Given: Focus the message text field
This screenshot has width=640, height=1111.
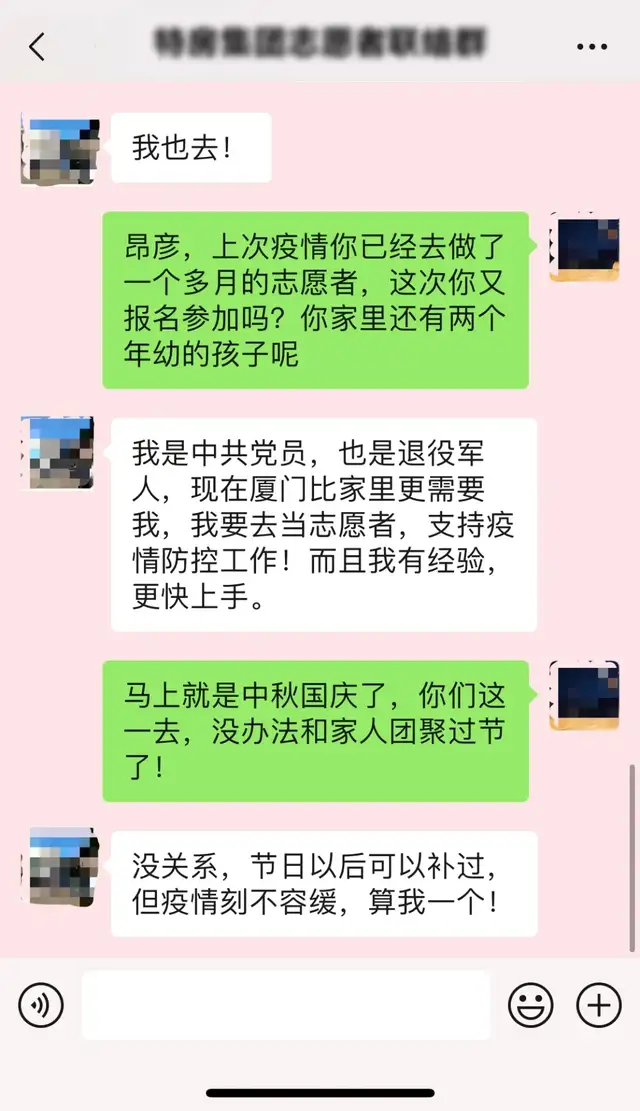Looking at the screenshot, I should (286, 1005).
